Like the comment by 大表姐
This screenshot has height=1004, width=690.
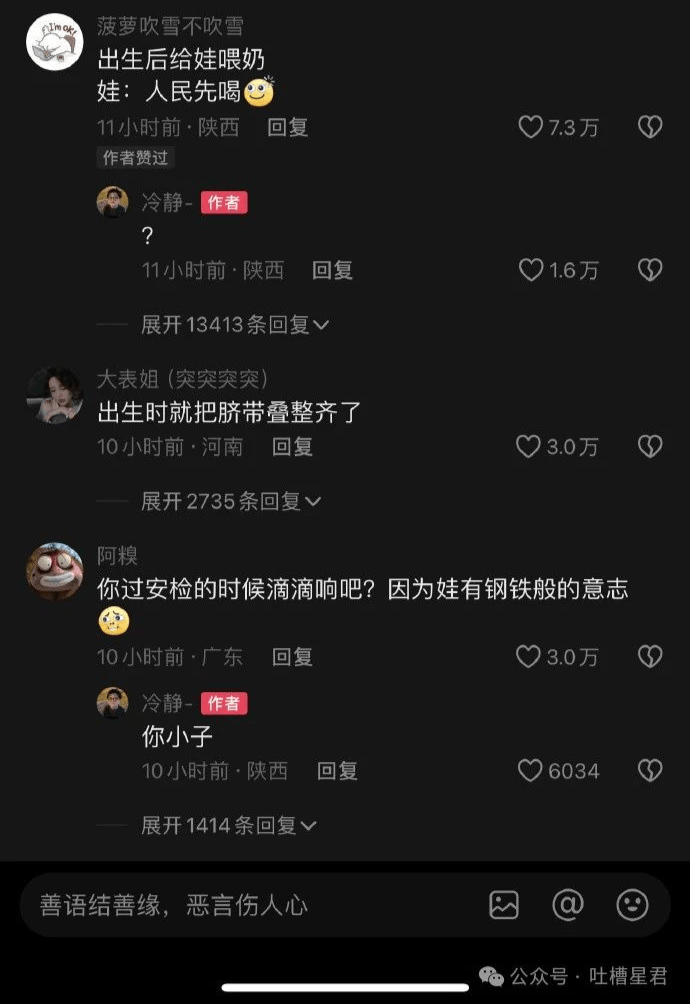[x=528, y=447]
